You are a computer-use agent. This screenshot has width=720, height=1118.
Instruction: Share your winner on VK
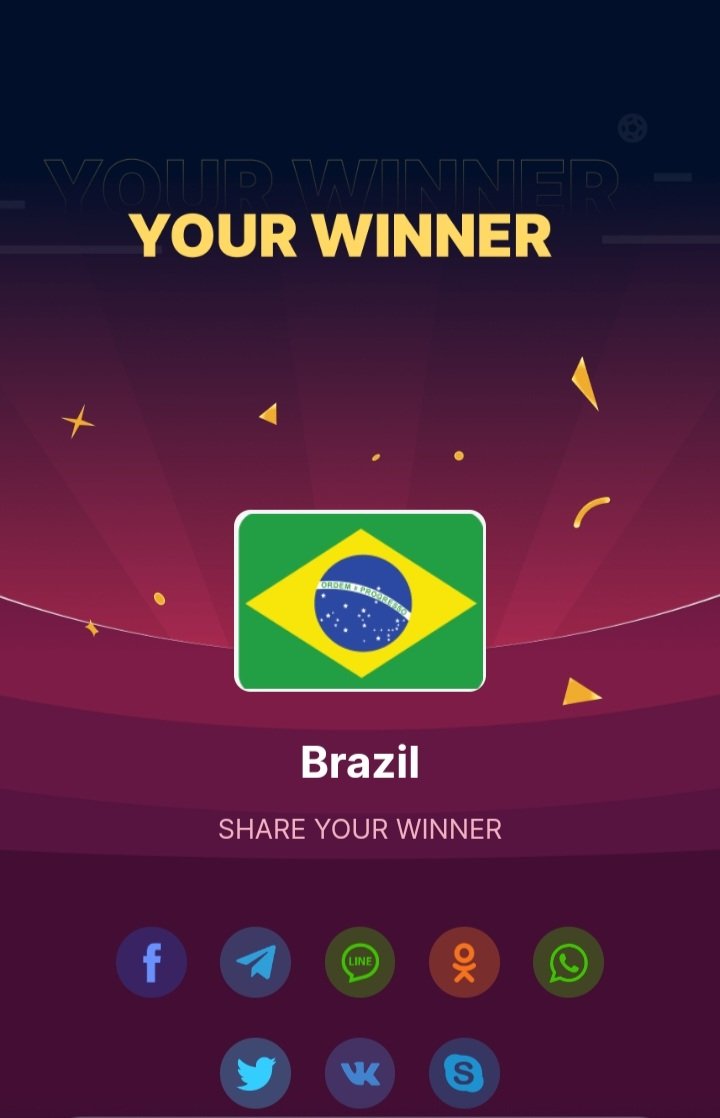click(x=360, y=1073)
